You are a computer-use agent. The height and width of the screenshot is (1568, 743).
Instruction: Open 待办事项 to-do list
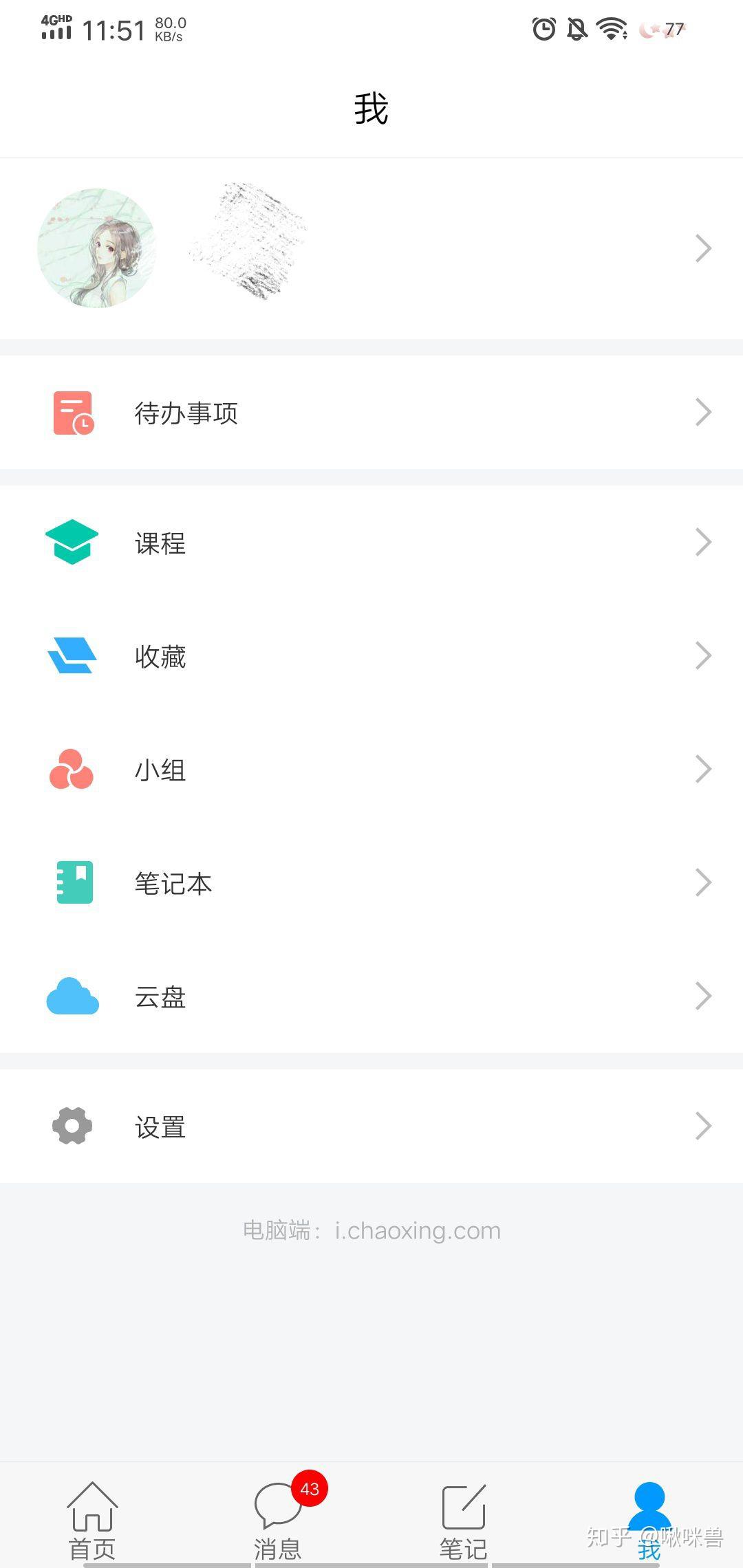[x=371, y=413]
